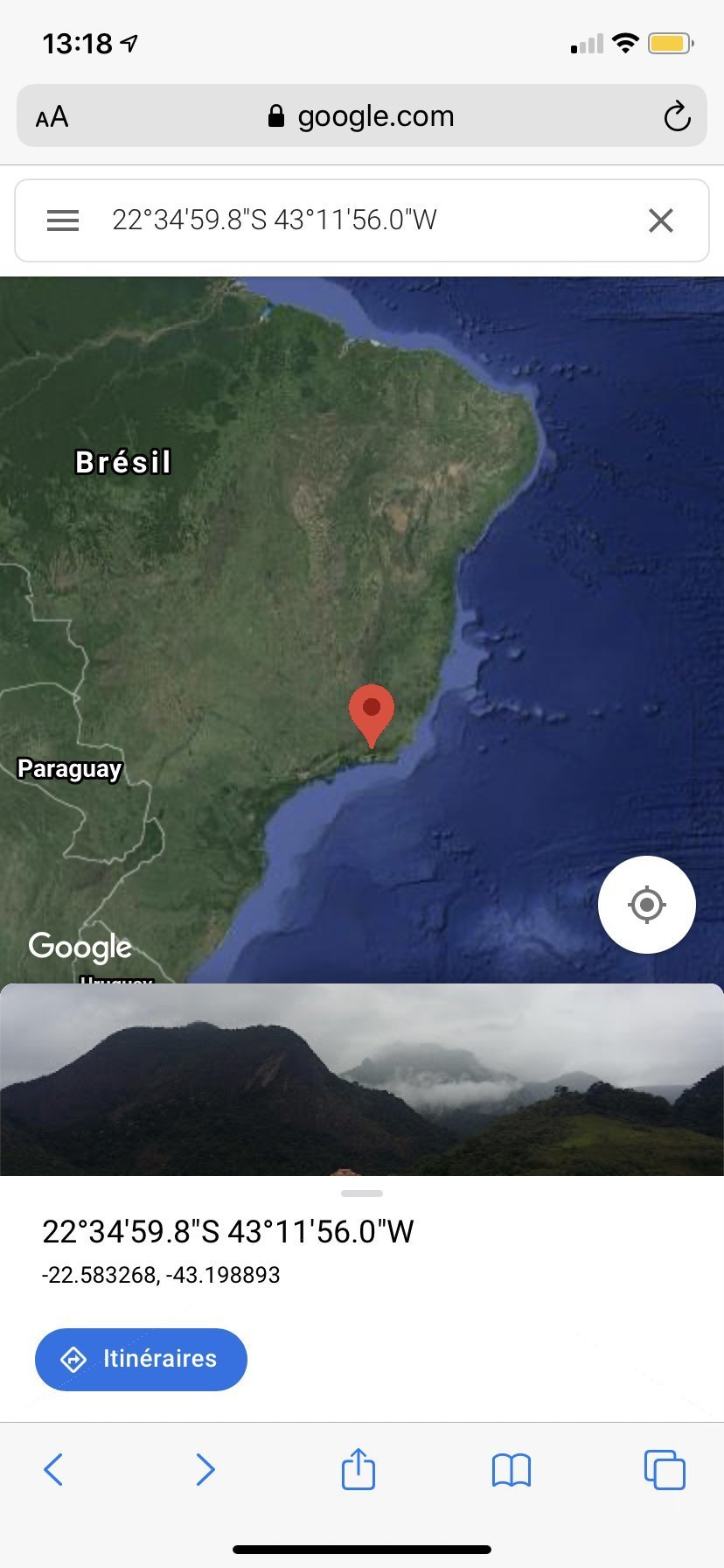
Task: Open the mountain photo preview
Action: (362, 1079)
